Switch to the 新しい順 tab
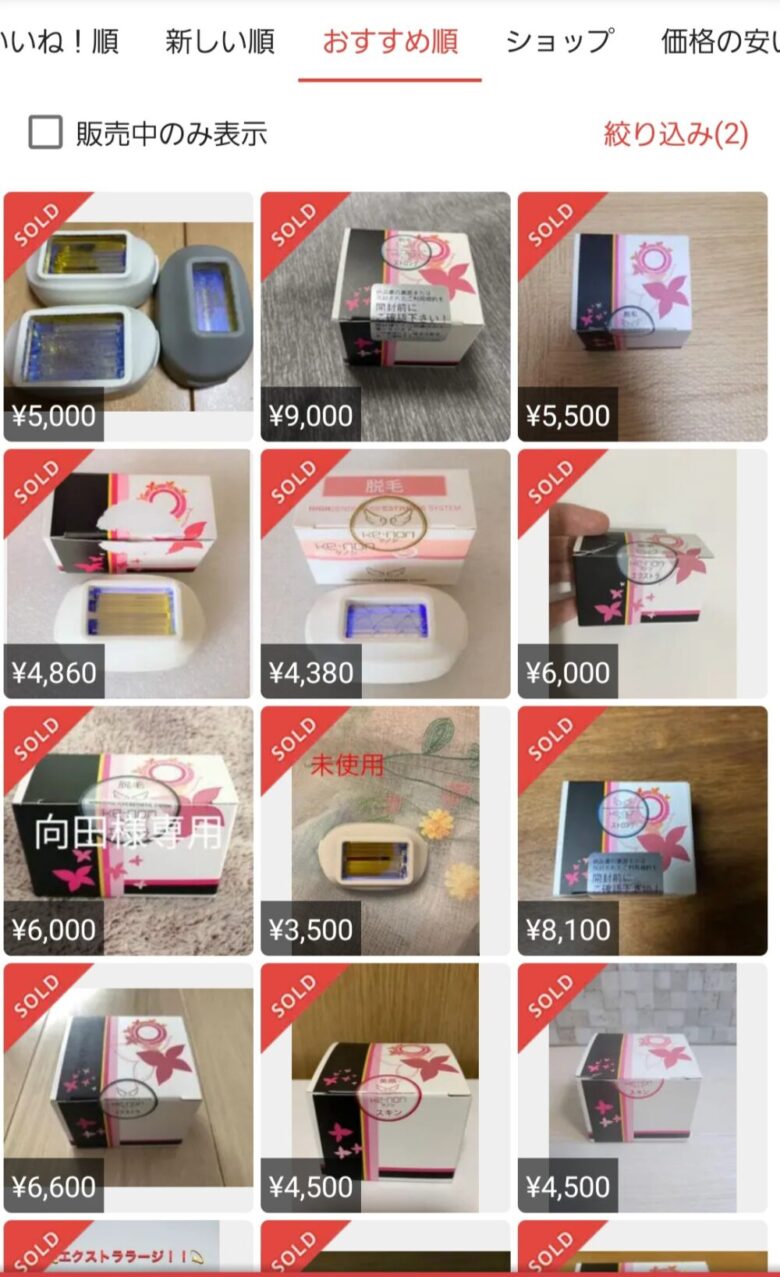The image size is (780, 1277). 220,42
